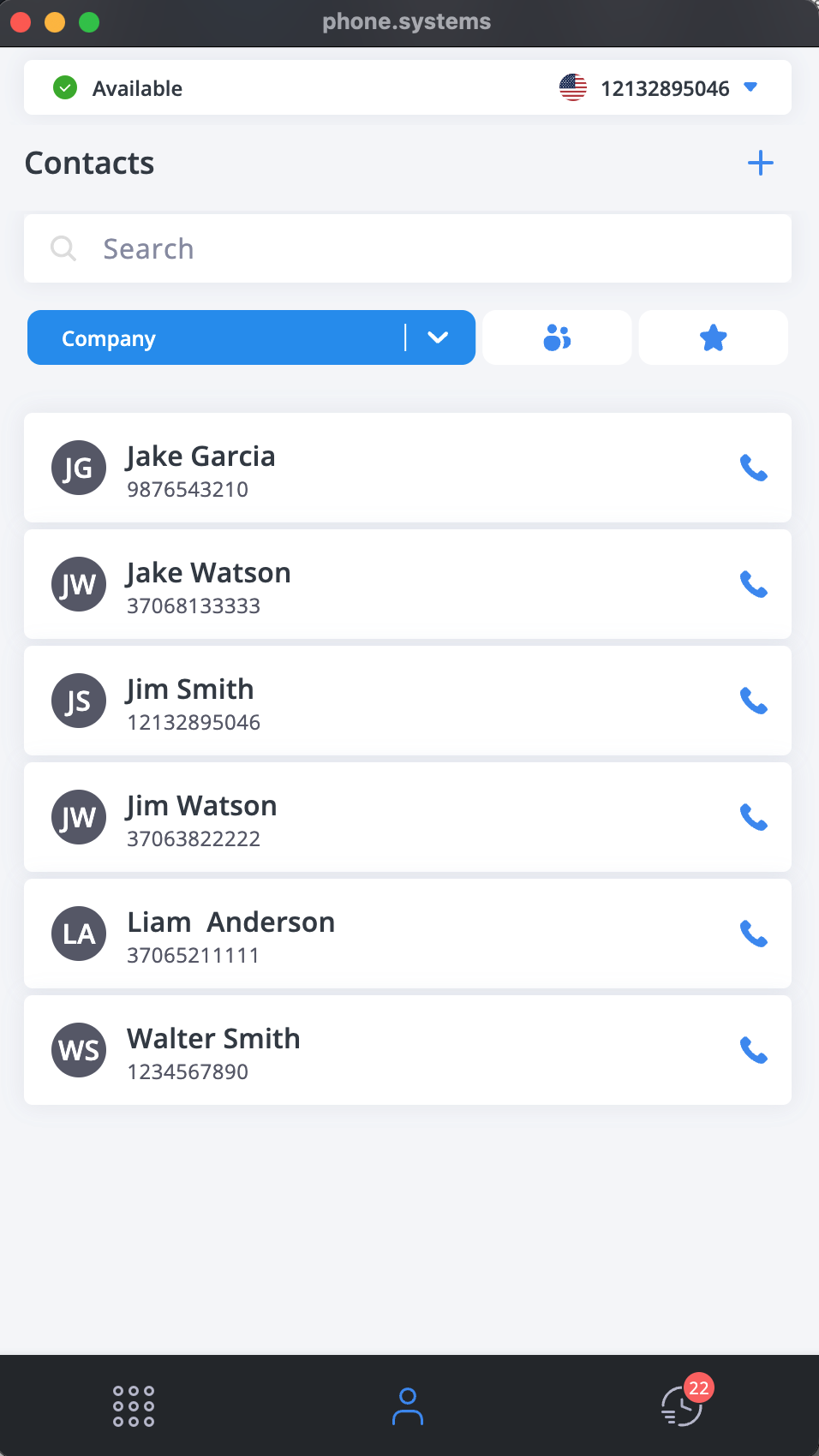Call Liam Anderson using phone icon
819x1456 pixels.
[x=754, y=934]
